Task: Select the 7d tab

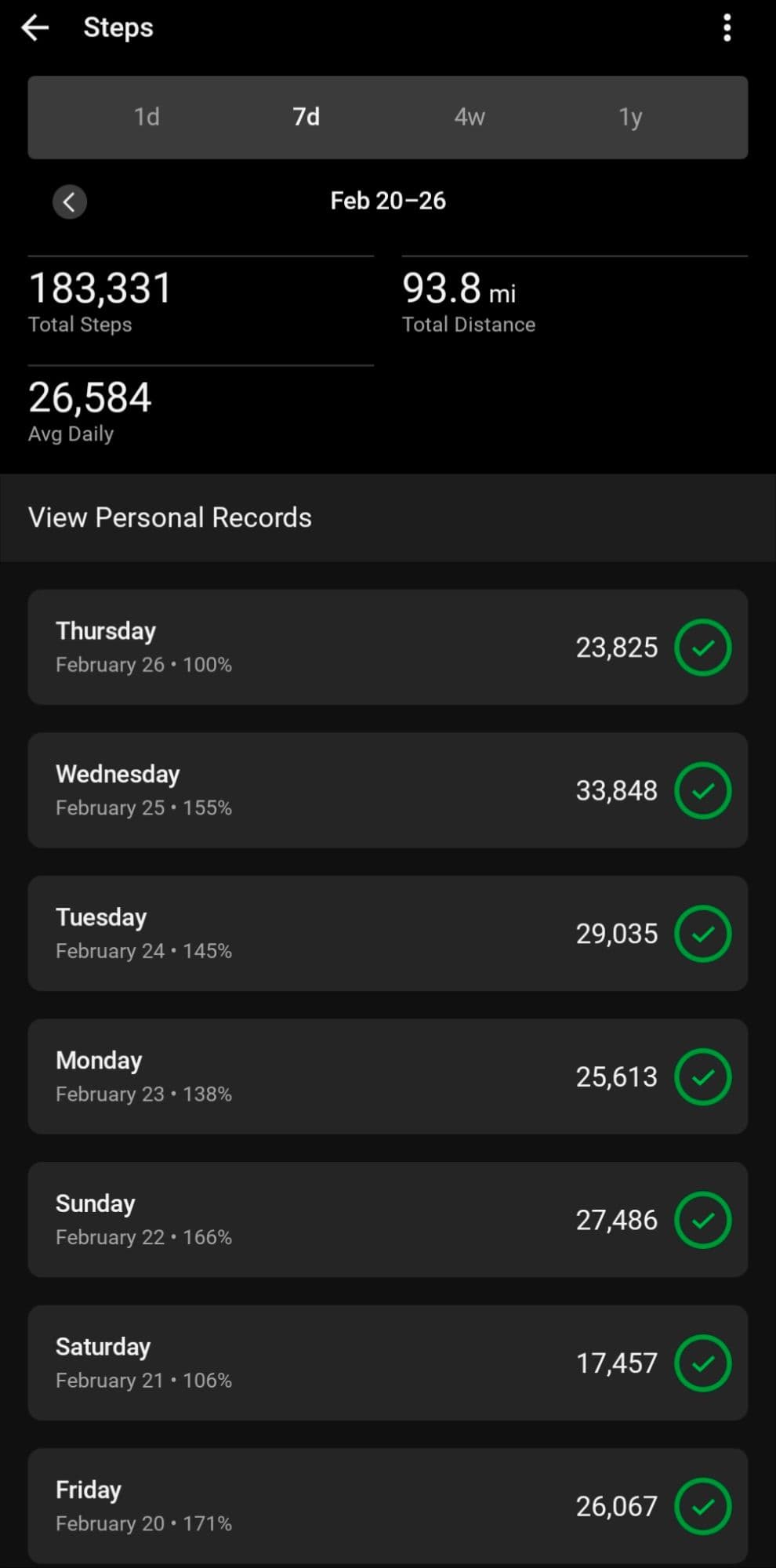Action: click(x=306, y=117)
